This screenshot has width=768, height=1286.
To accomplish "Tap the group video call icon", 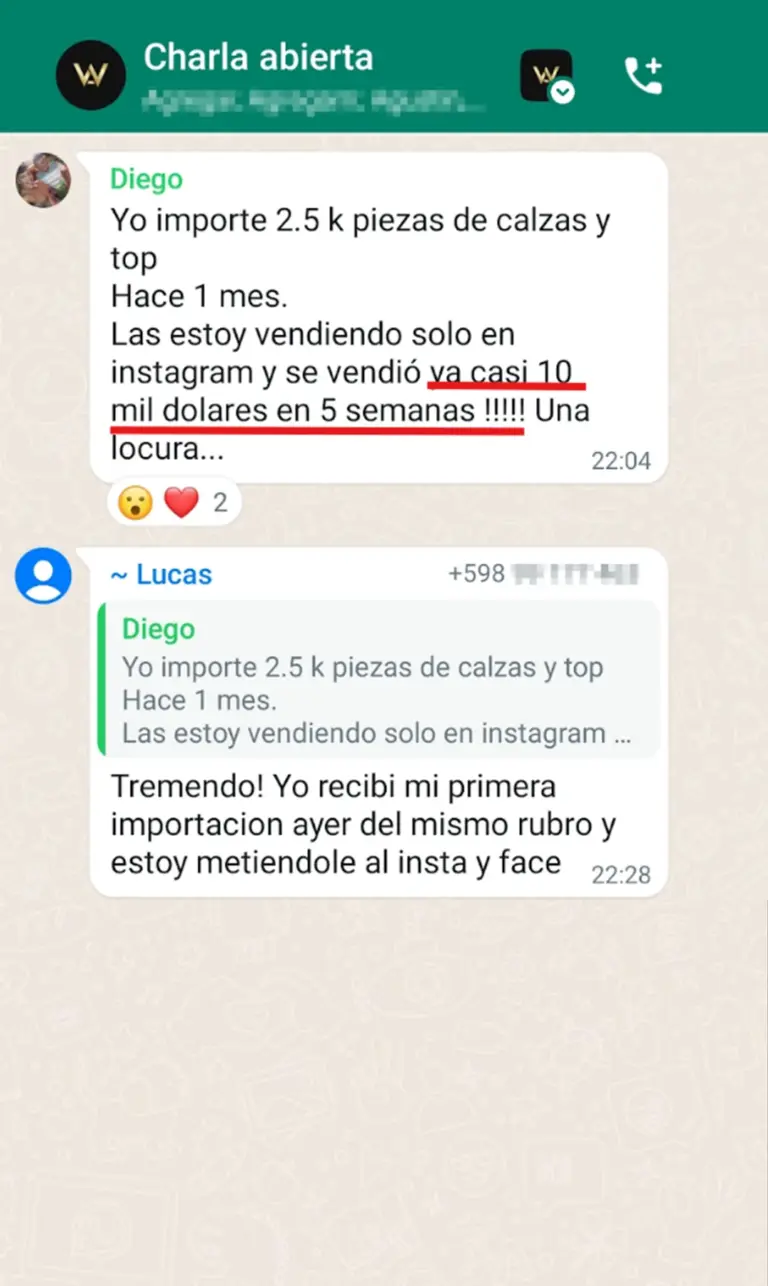I will point(643,74).
